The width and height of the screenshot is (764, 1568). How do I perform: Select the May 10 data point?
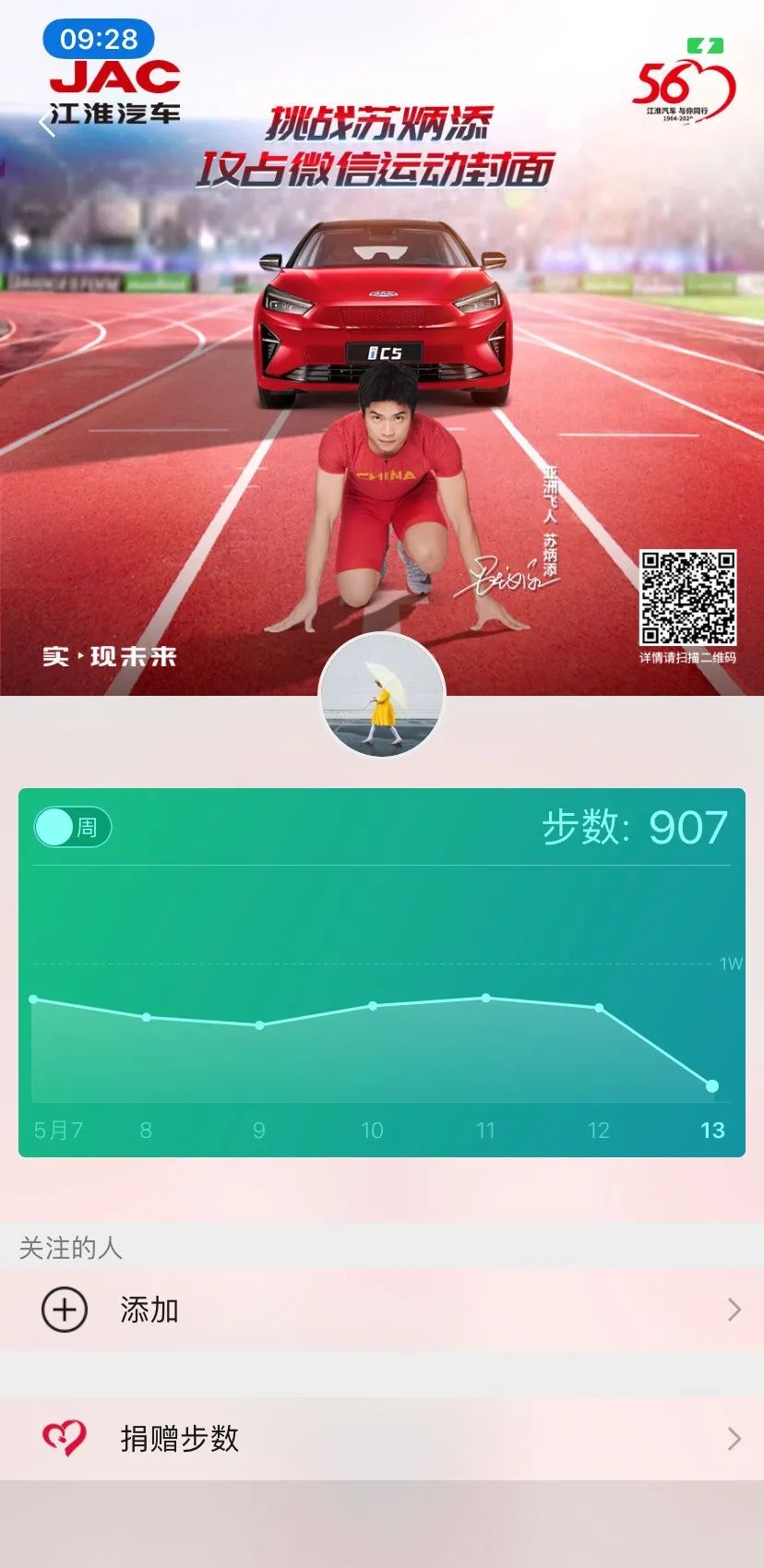[373, 1006]
